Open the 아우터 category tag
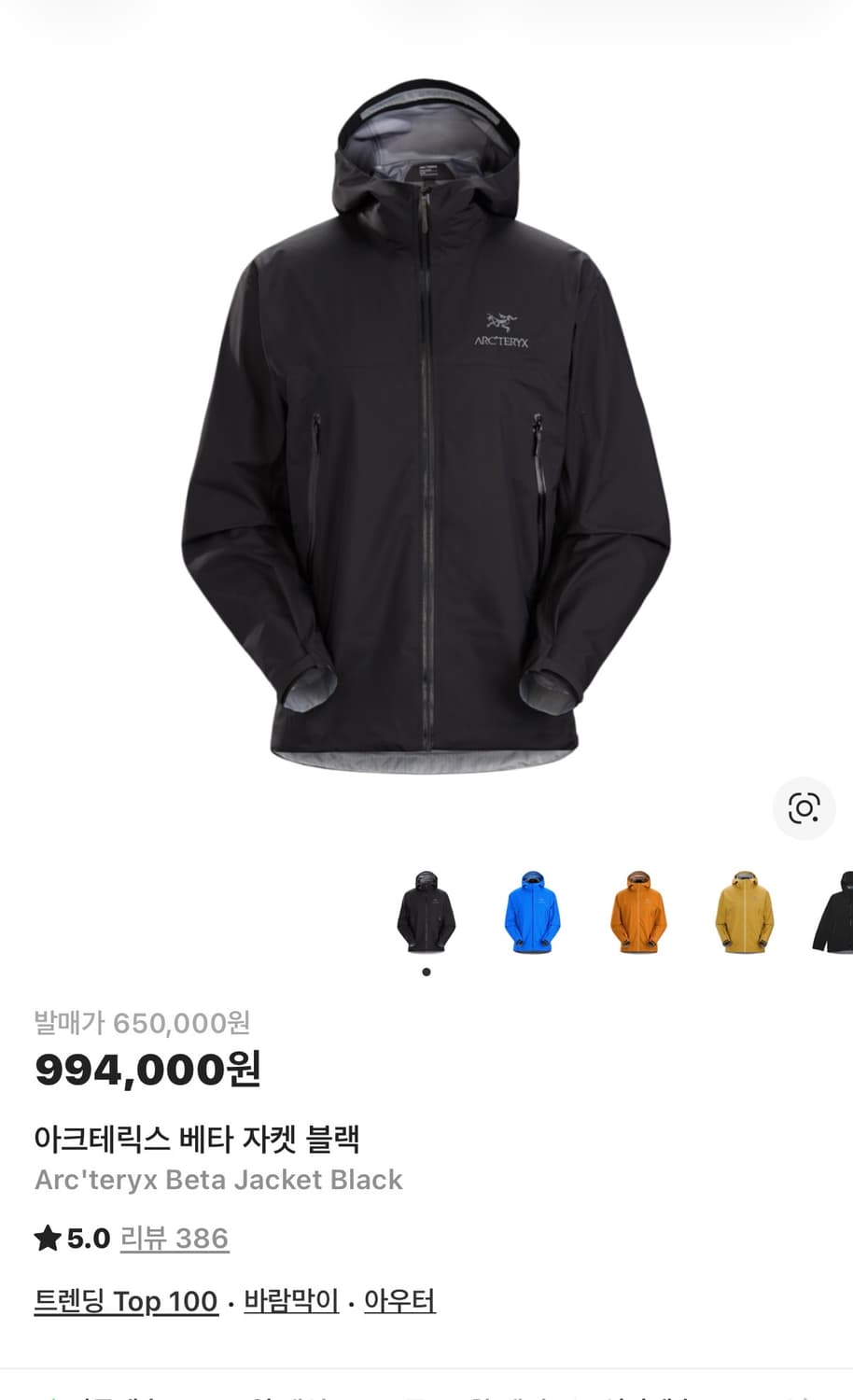 [399, 1301]
